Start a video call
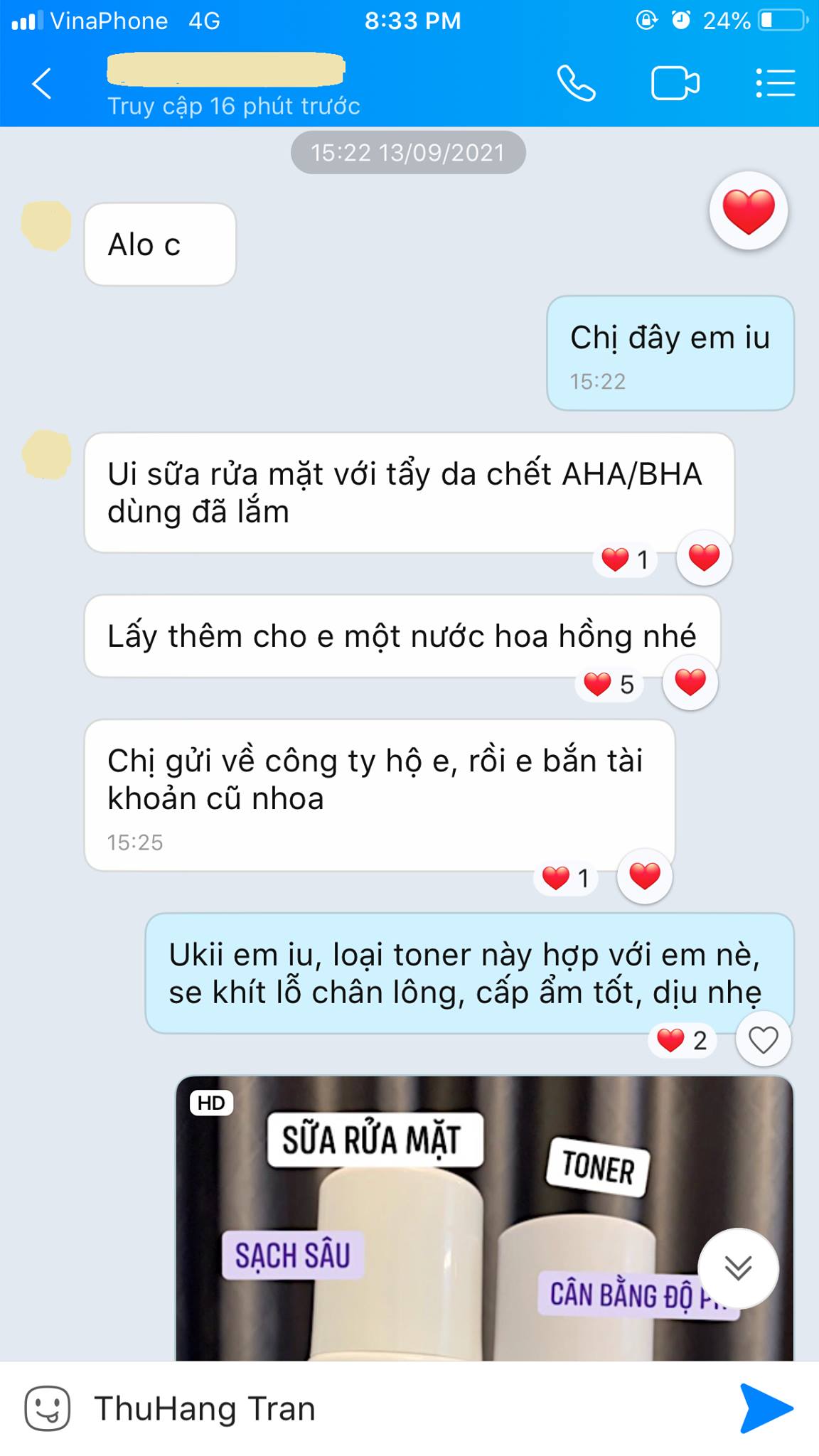This screenshot has height=1456, width=819. [x=675, y=84]
